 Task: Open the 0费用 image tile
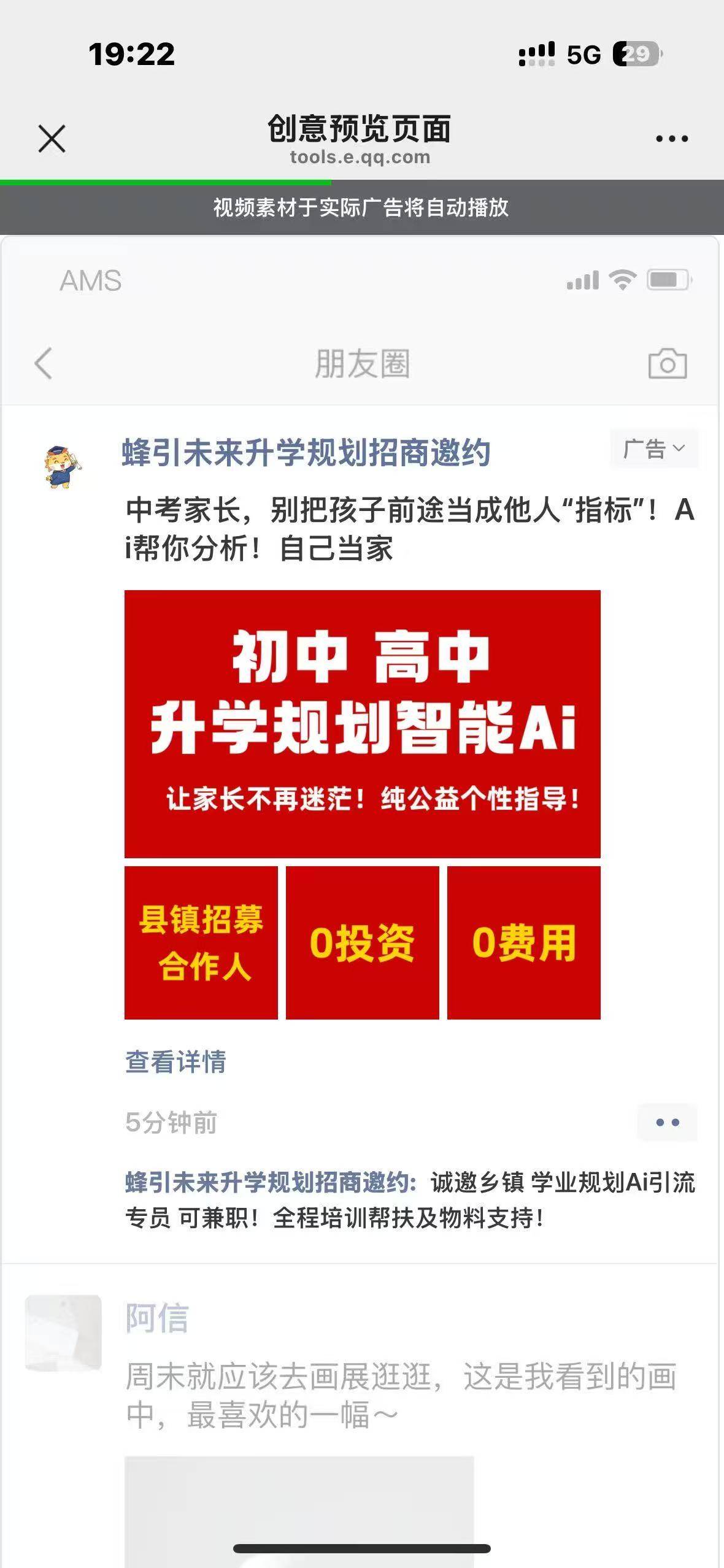523,943
